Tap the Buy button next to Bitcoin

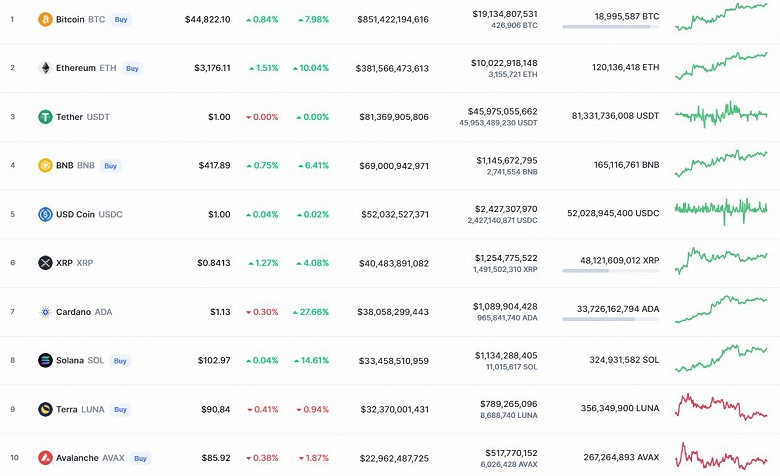click(122, 19)
